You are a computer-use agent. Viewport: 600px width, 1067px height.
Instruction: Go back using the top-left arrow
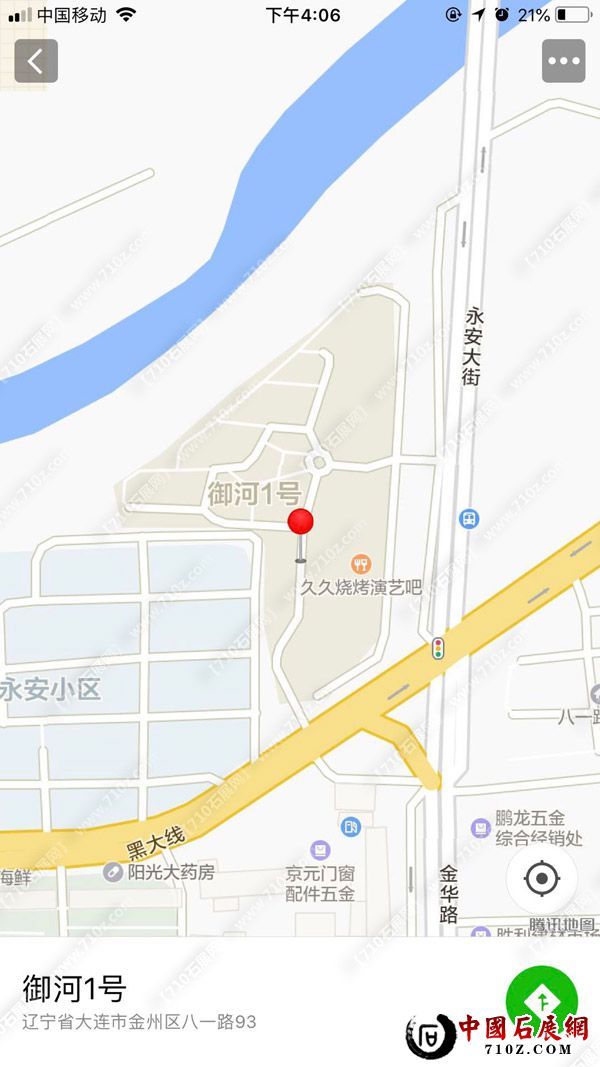coord(36,61)
